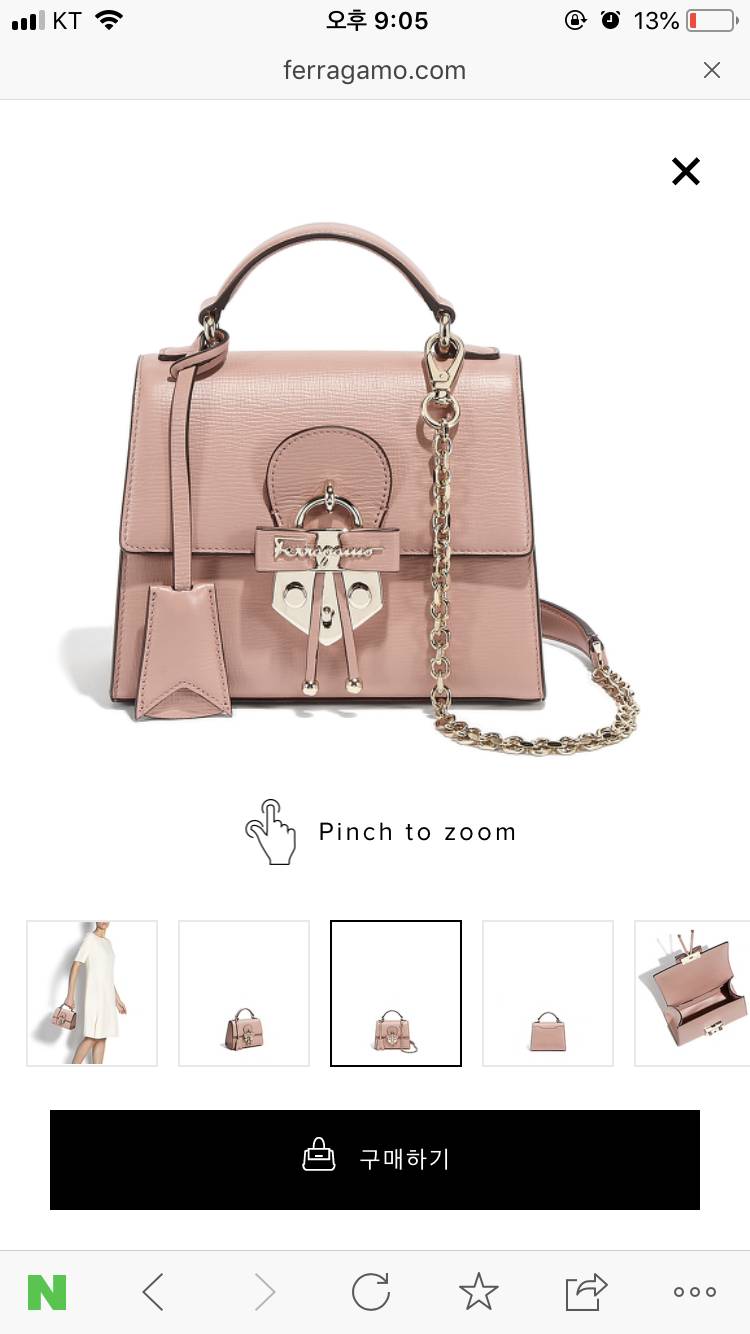Show the back view bag thumbnail

point(548,993)
